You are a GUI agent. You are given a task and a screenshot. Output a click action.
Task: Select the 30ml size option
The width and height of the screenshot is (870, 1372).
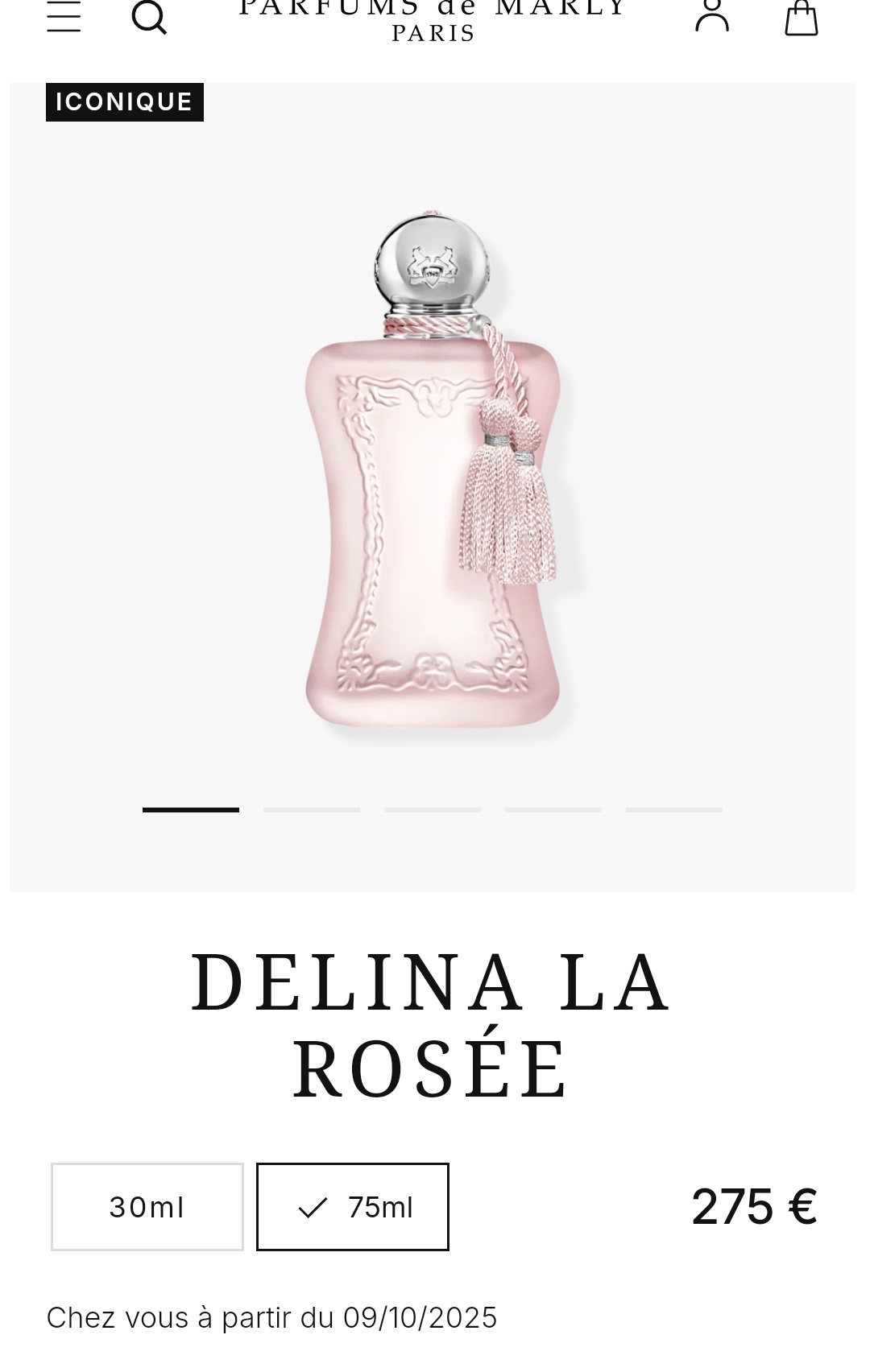click(x=147, y=1207)
